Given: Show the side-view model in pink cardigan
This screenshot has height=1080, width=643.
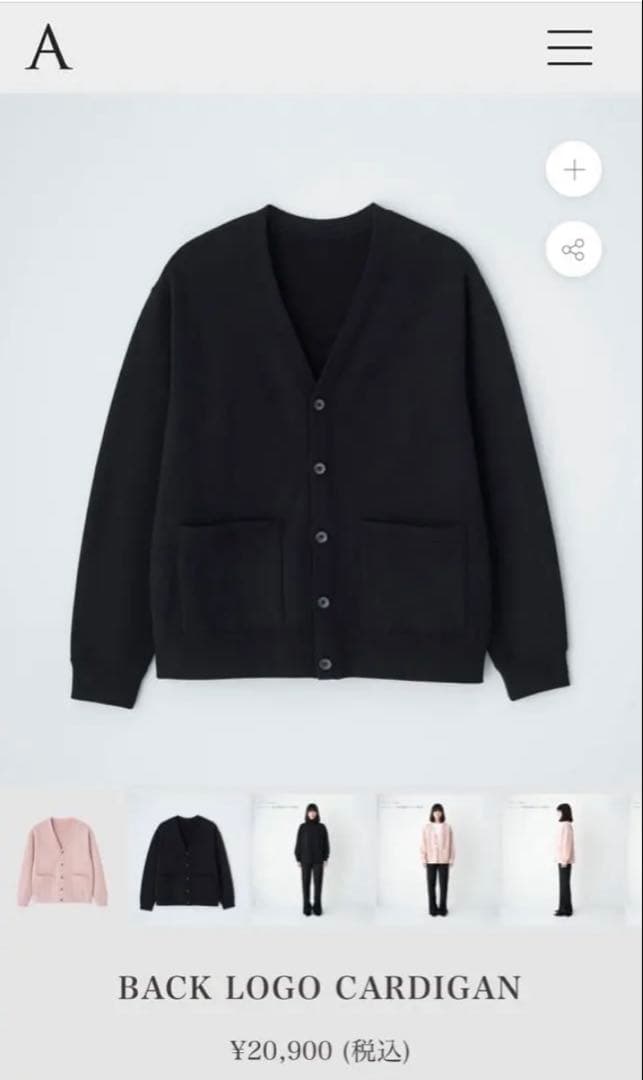Looking at the screenshot, I should (562, 860).
